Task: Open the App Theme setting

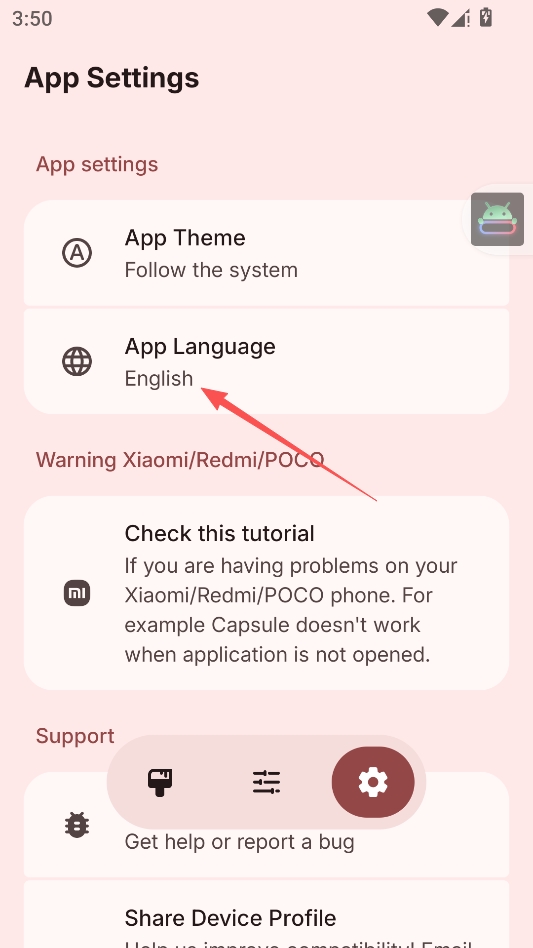Action: click(x=266, y=253)
